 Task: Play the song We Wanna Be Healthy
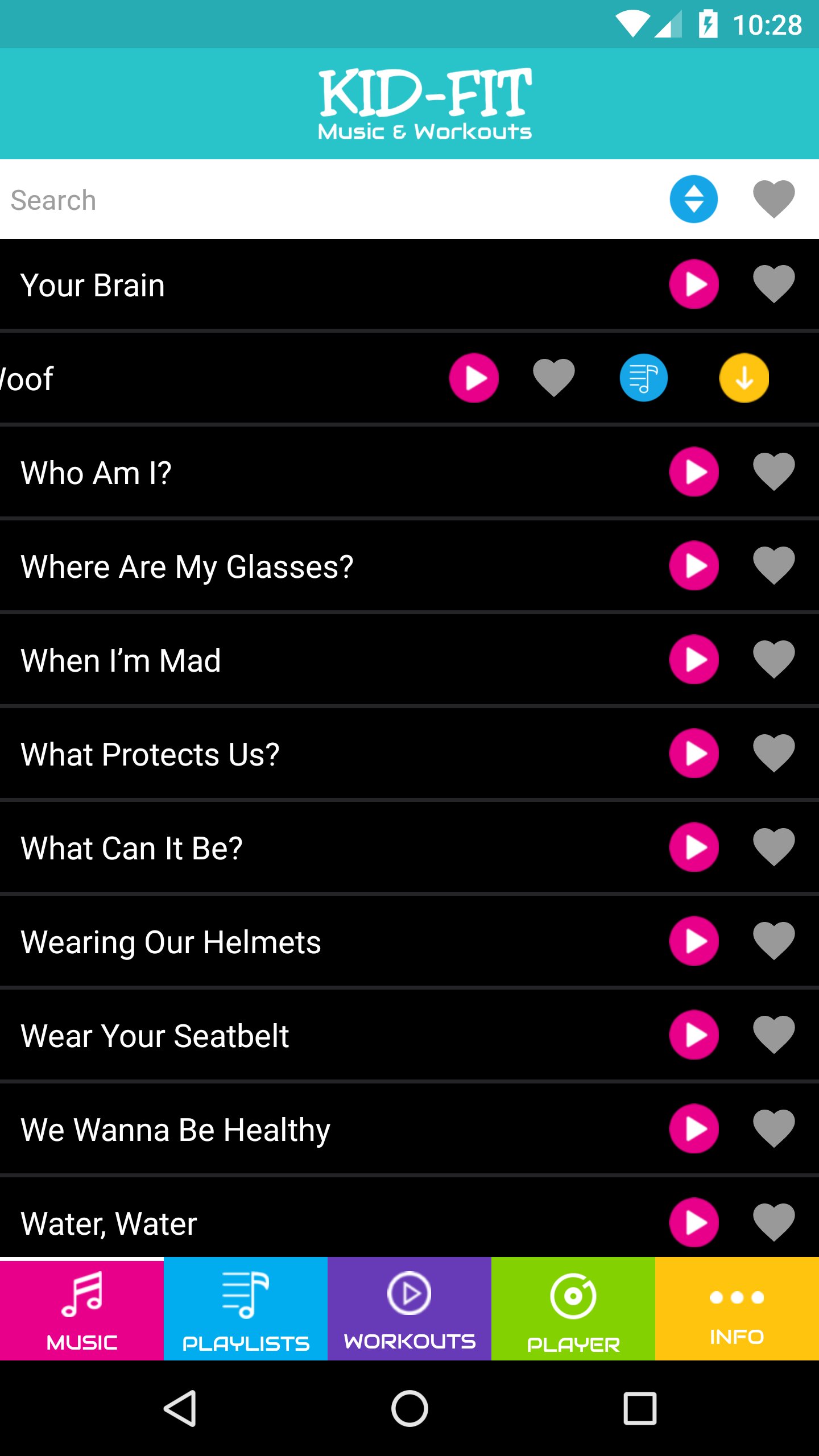(x=694, y=1129)
